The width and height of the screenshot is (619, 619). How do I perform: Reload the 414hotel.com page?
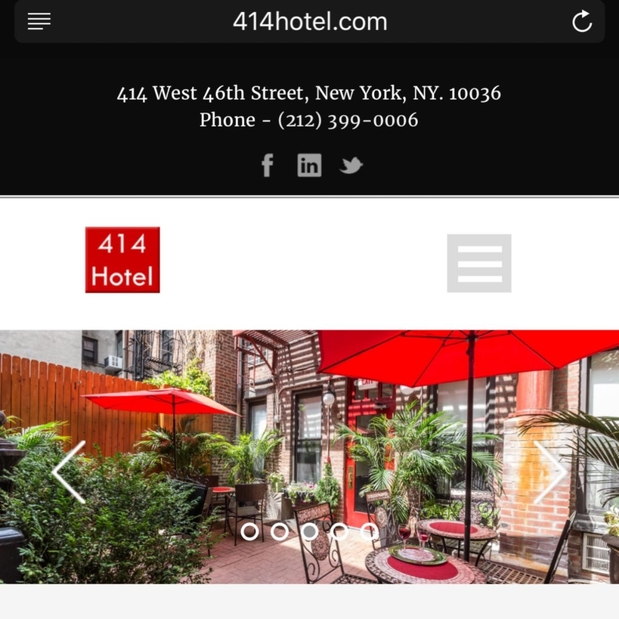tap(581, 22)
